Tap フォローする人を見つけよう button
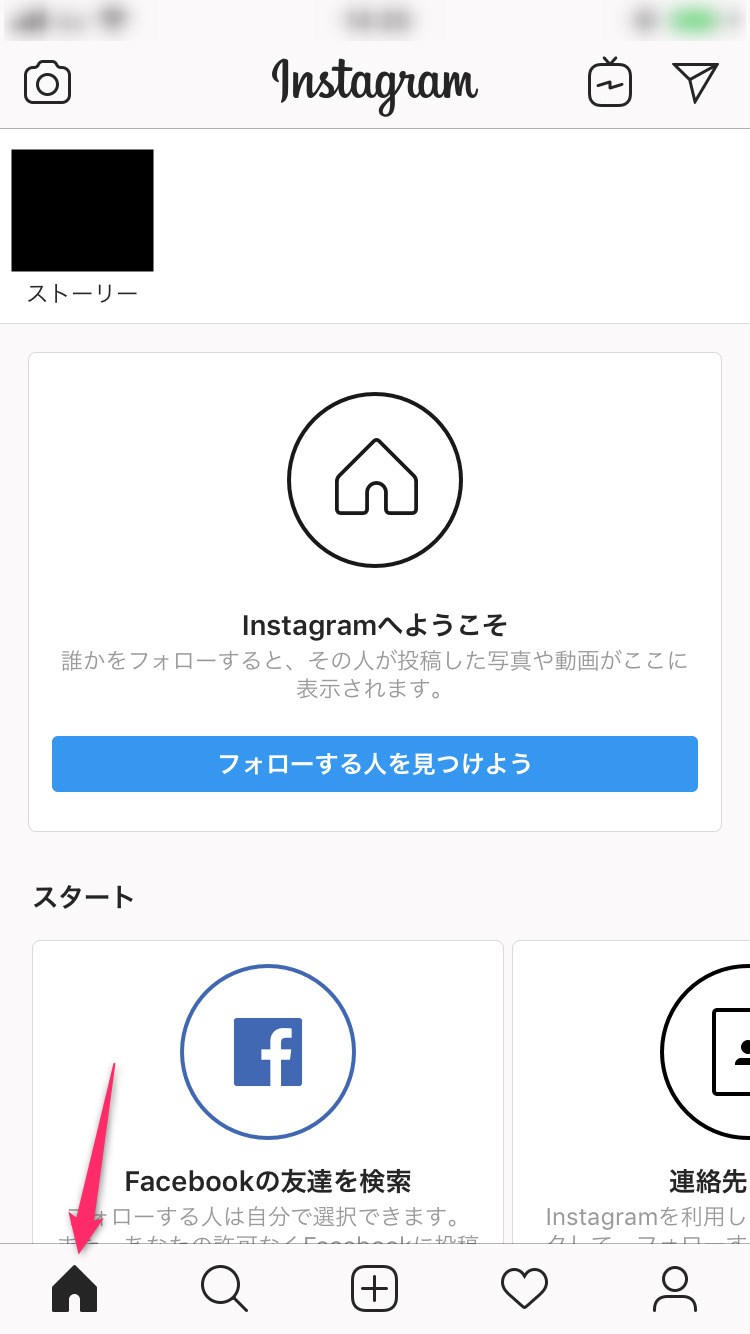750x1334 pixels. [x=375, y=764]
